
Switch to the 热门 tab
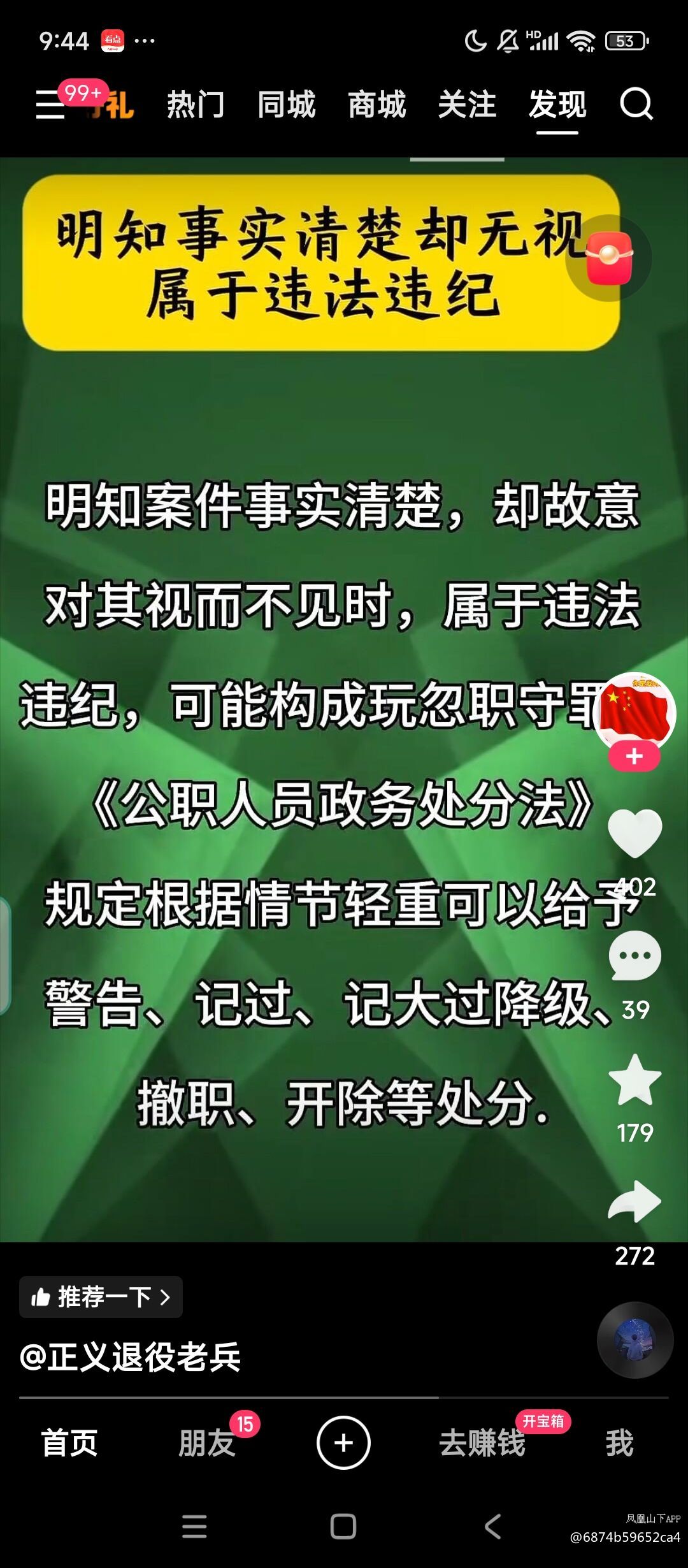pos(196,105)
